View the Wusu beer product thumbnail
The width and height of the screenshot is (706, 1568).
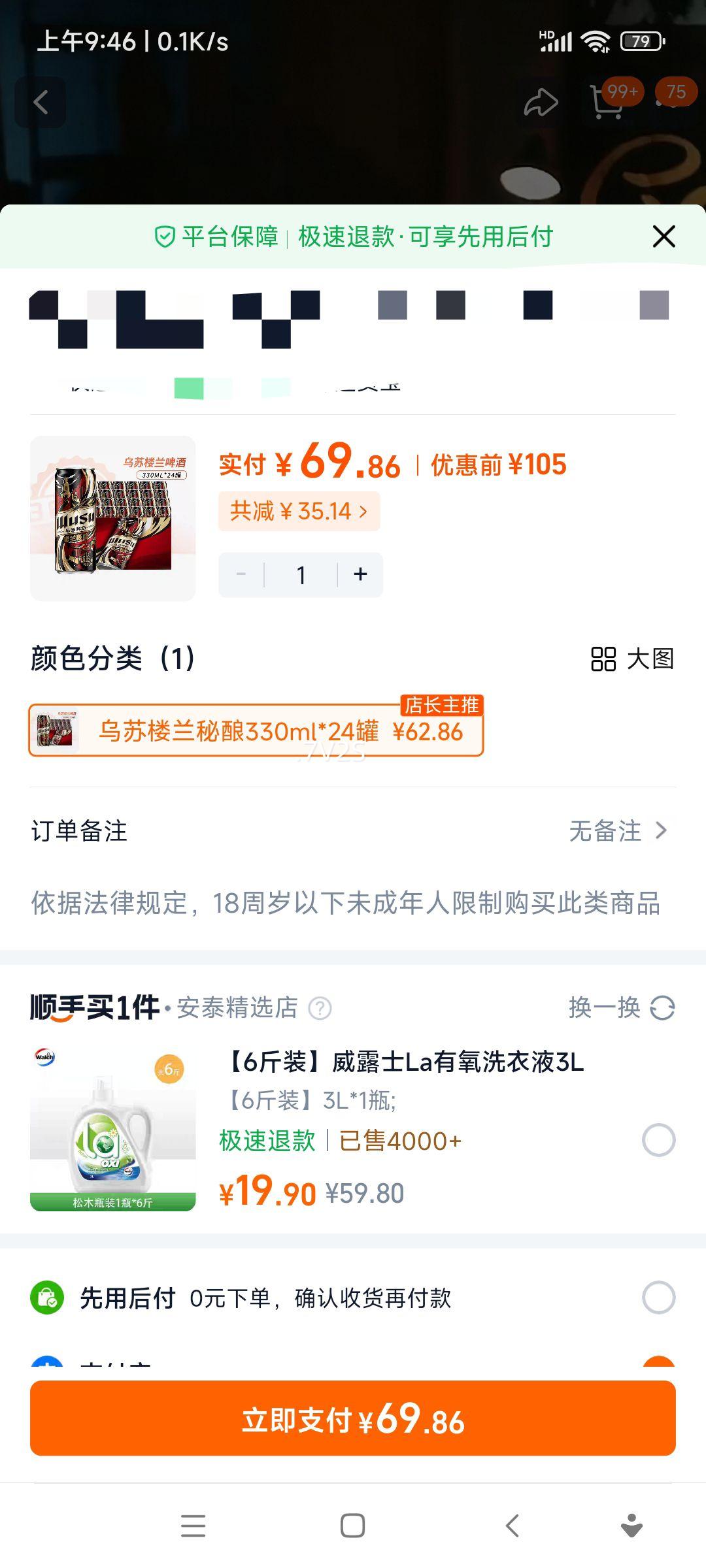[x=111, y=518]
